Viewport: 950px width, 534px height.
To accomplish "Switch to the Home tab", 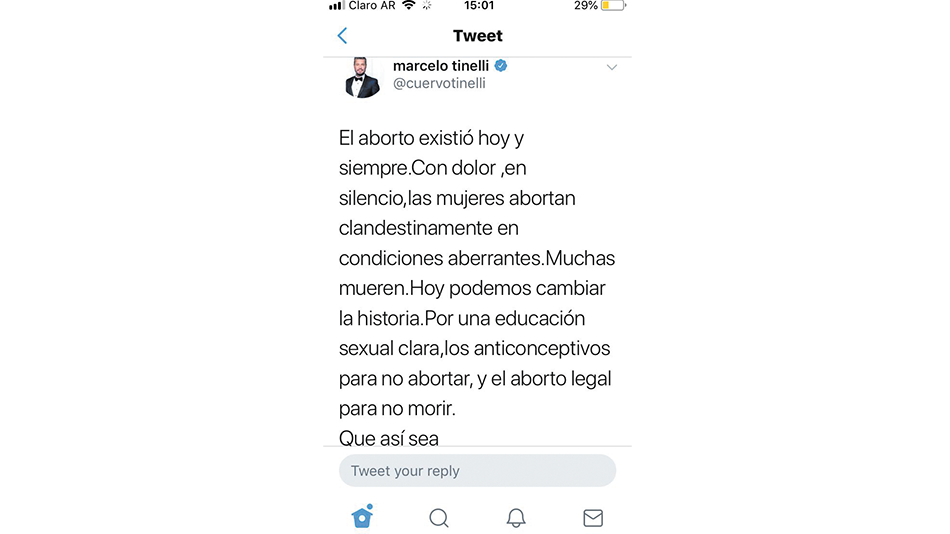I will click(x=362, y=517).
